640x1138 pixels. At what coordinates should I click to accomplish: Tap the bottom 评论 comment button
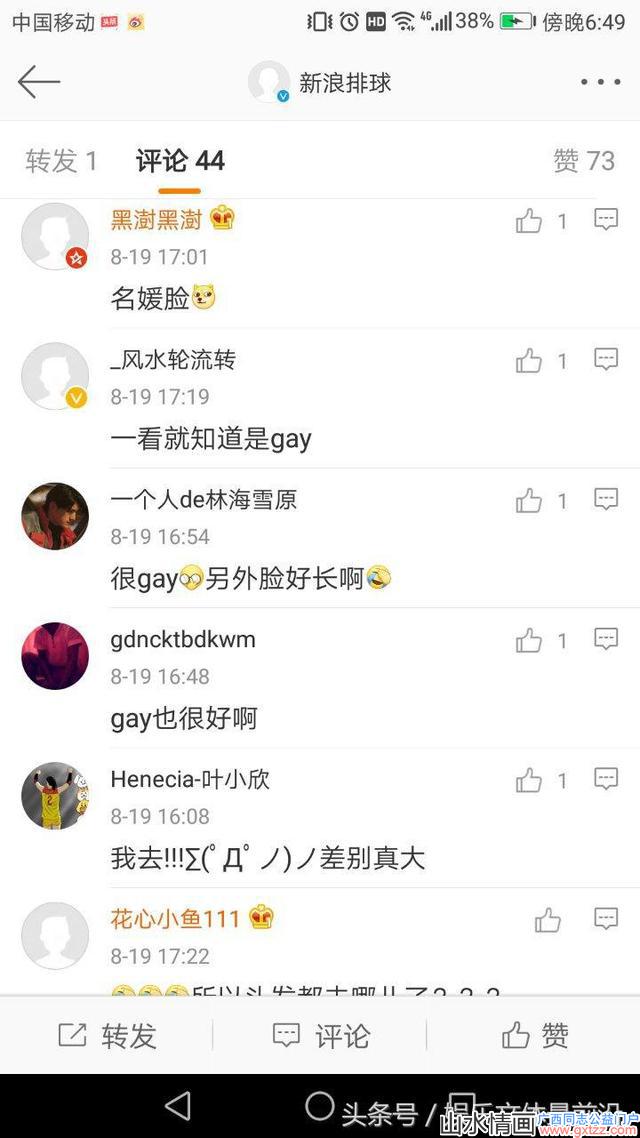[x=320, y=1036]
